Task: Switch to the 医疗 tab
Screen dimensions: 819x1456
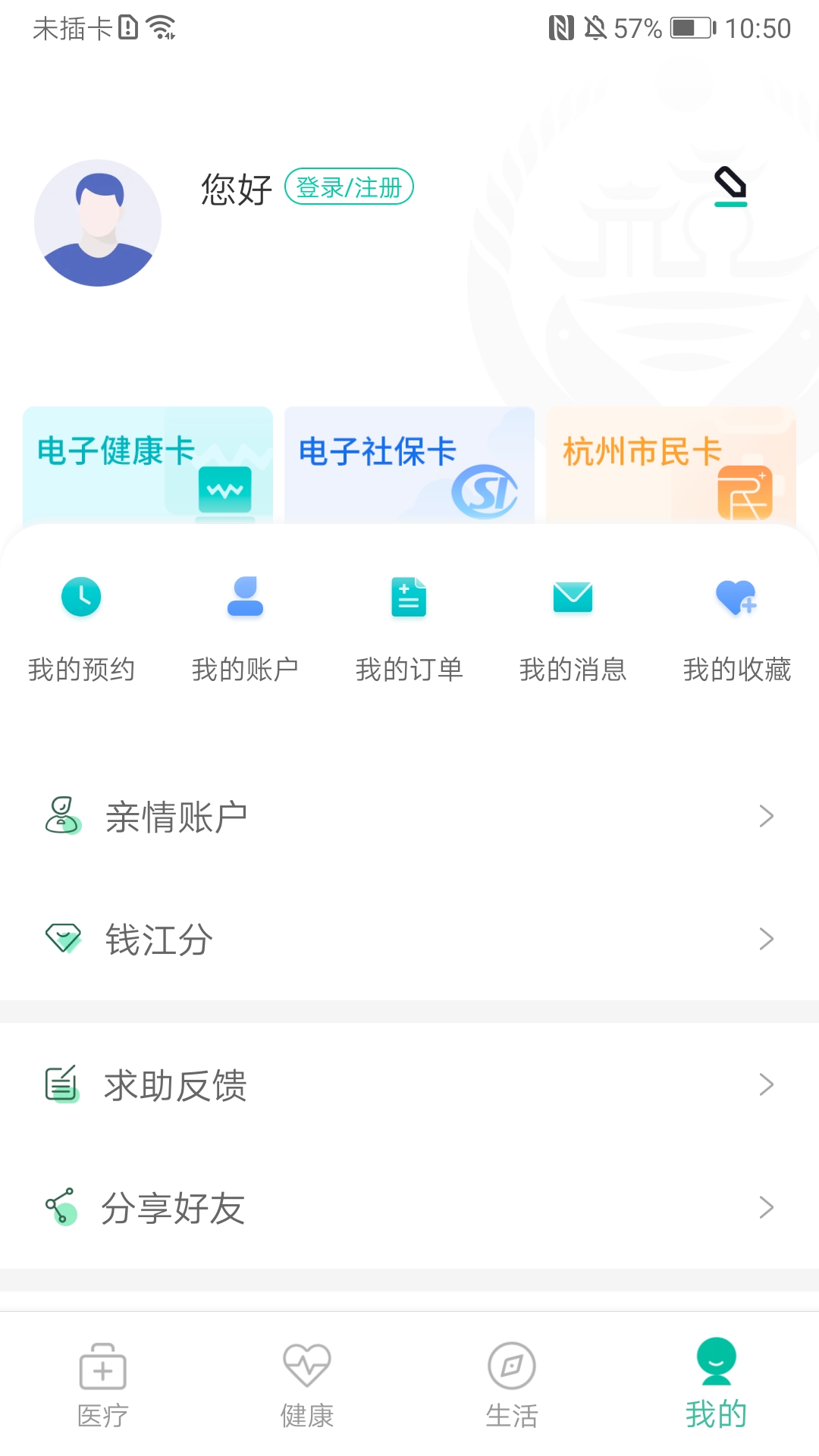Action: click(x=103, y=1385)
